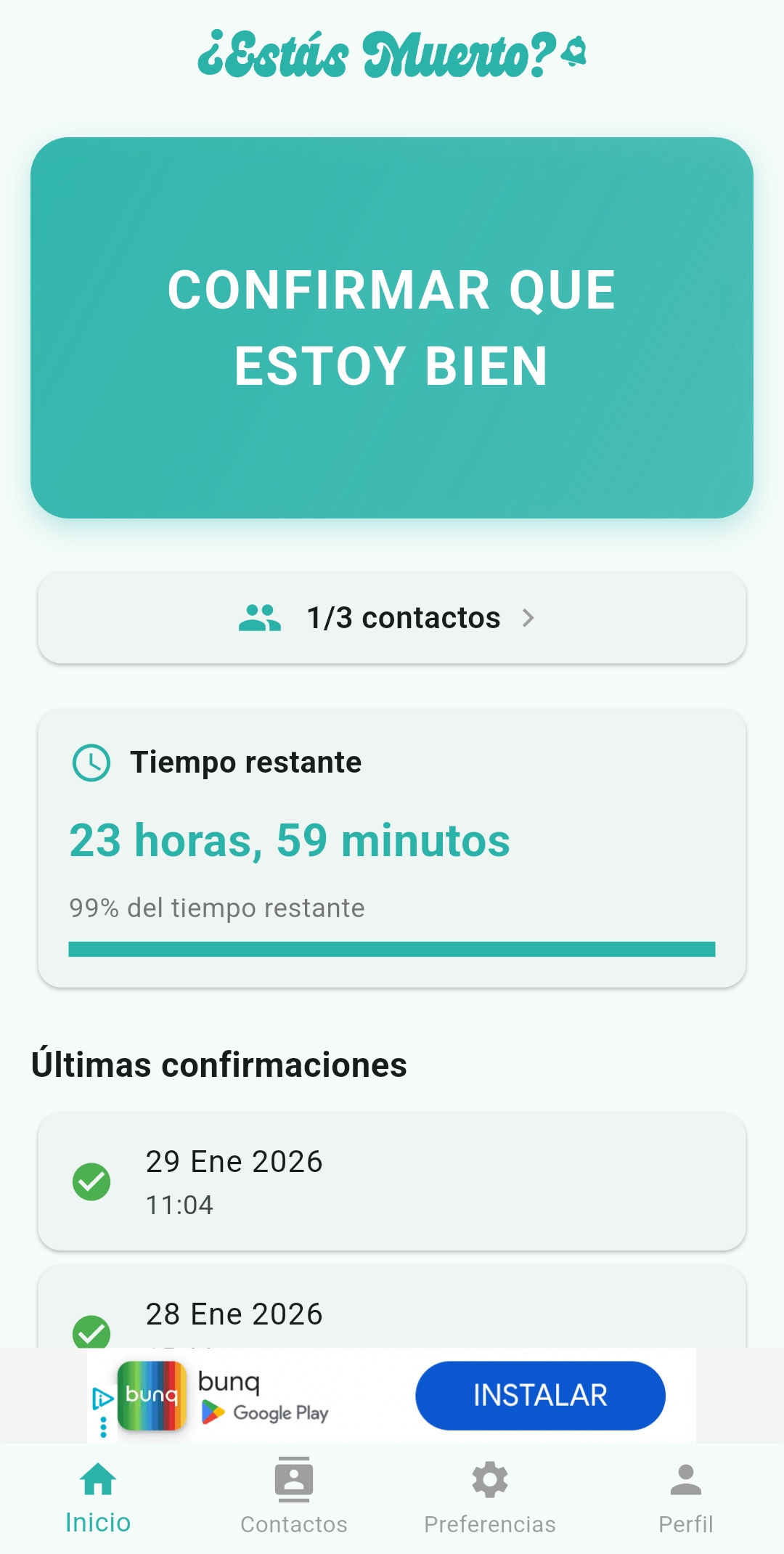Screen dimensions: 784x1554
Task: Tap the ¿Estás Muerto? title text
Action: tap(377, 54)
